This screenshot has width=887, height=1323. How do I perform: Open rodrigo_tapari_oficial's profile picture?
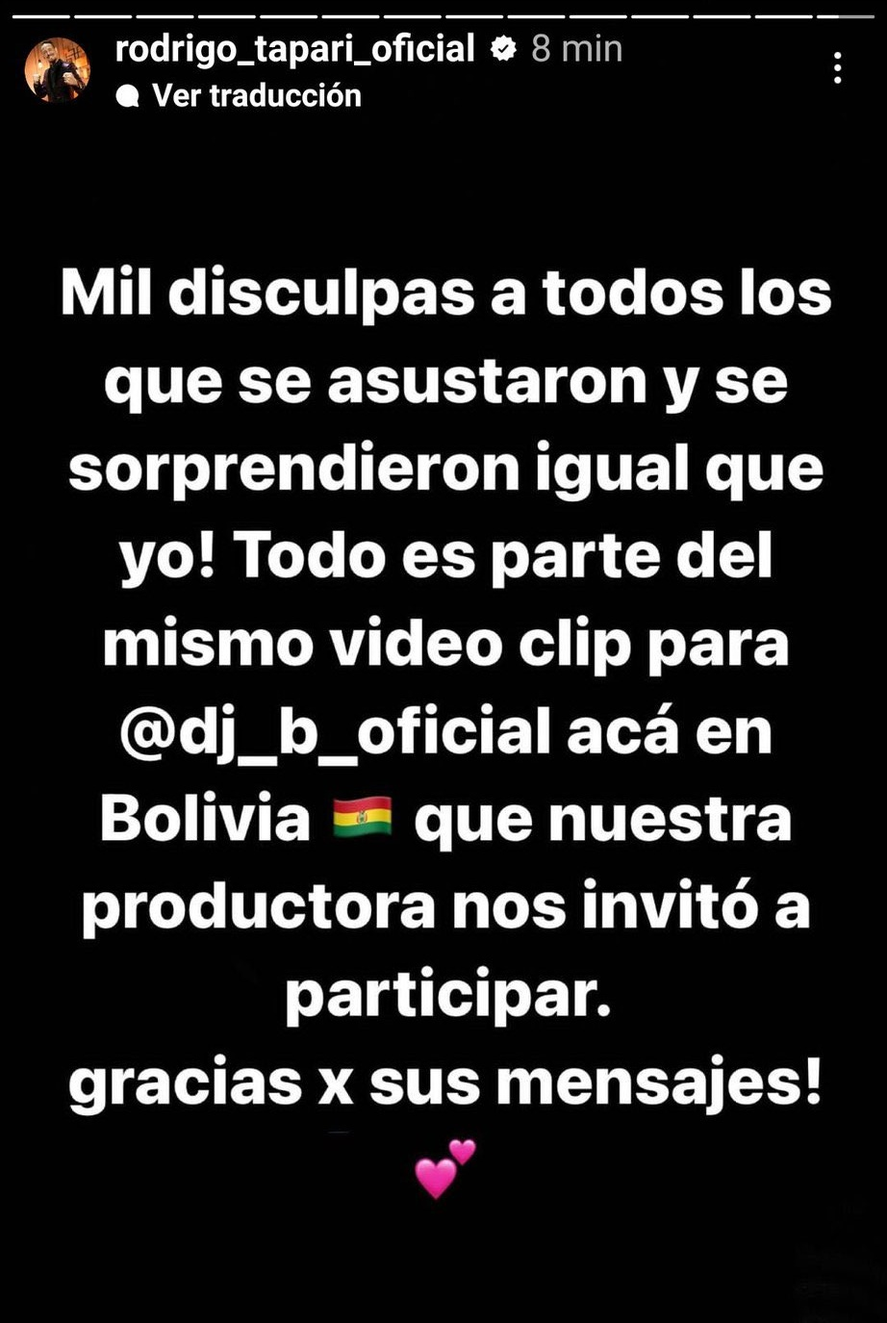57,70
